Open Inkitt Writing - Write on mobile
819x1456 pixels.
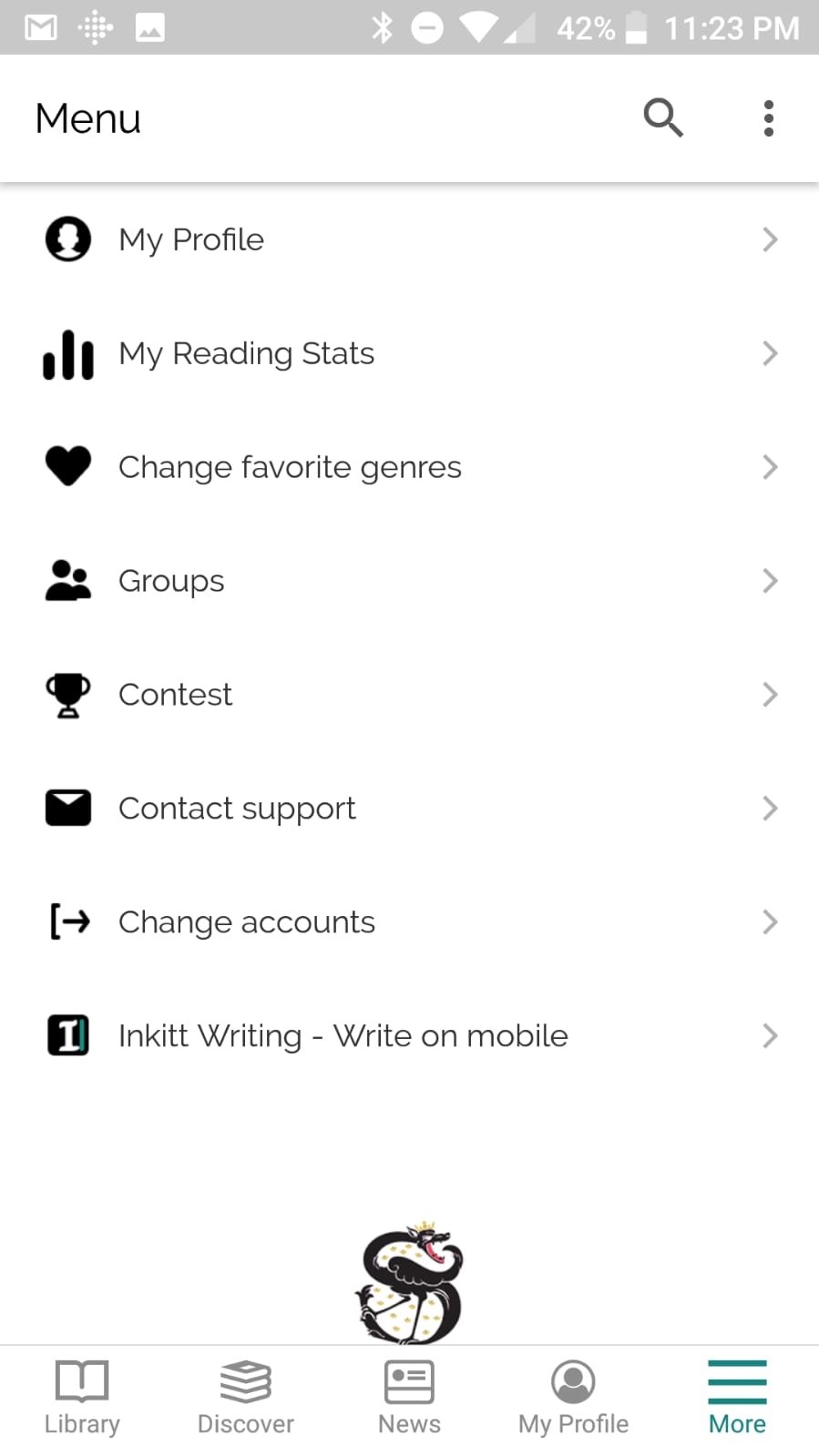410,1036
